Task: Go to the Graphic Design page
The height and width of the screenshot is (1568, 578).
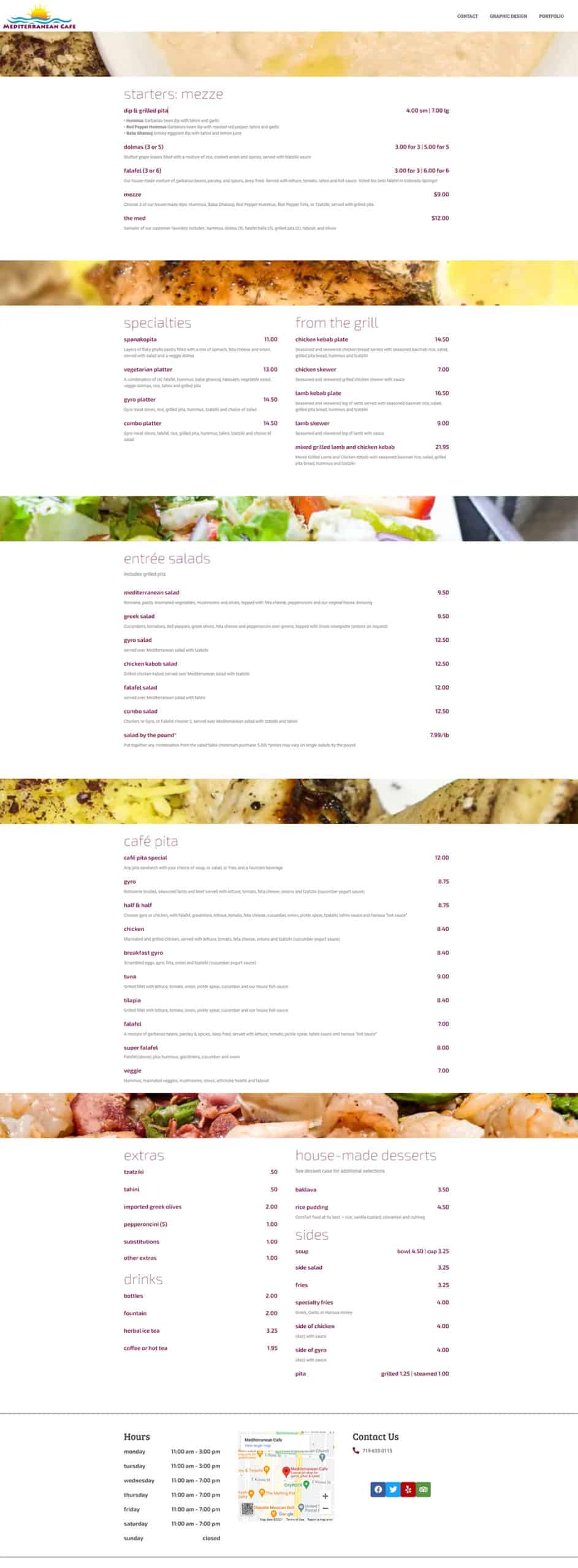Action: 508,17
